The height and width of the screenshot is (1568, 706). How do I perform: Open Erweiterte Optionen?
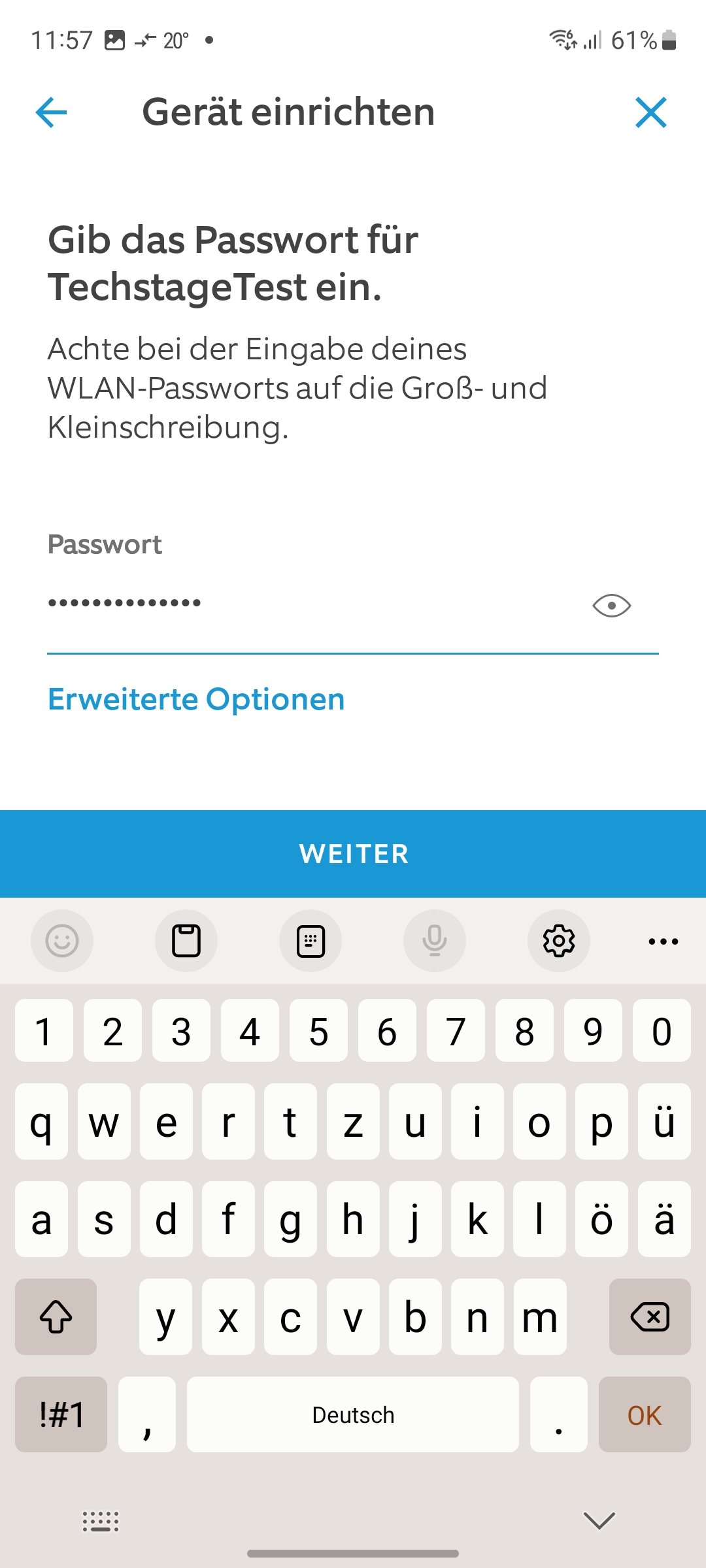pyautogui.click(x=196, y=699)
